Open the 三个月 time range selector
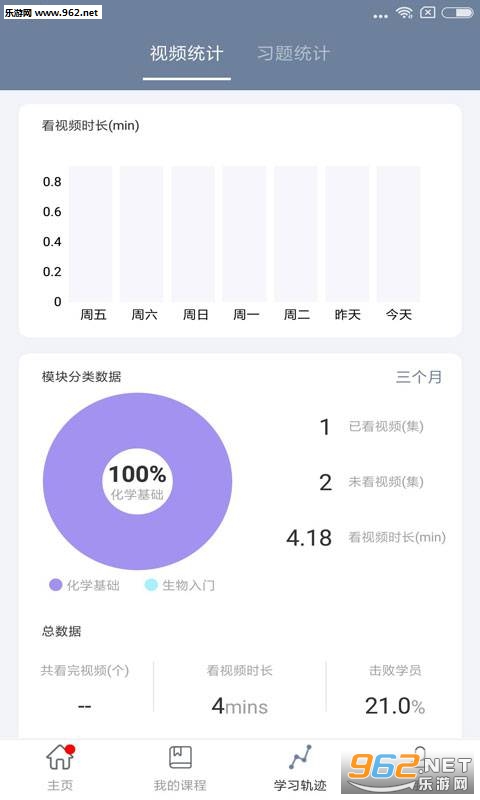 (418, 377)
